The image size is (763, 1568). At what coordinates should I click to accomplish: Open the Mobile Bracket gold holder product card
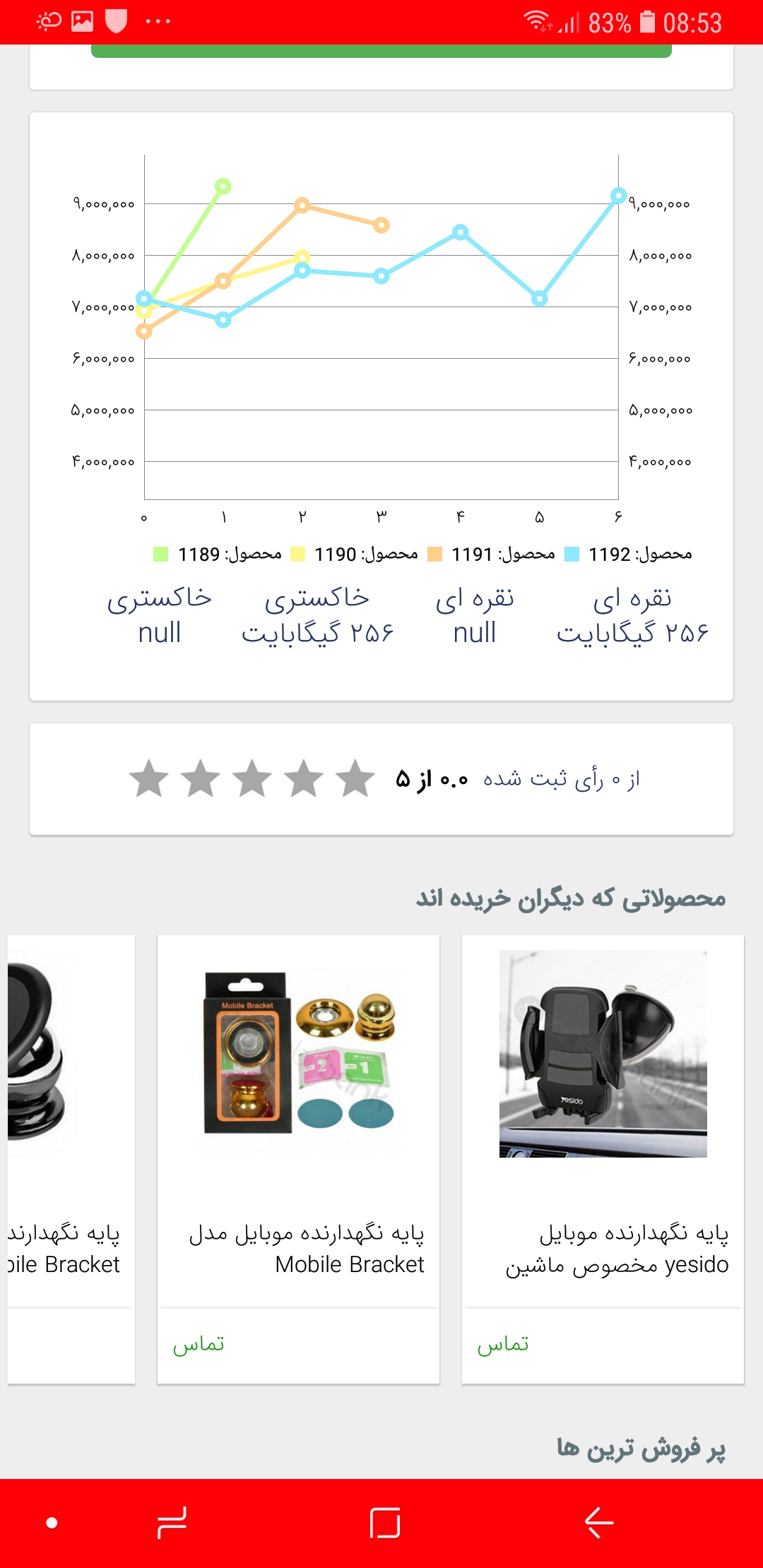[298, 1102]
